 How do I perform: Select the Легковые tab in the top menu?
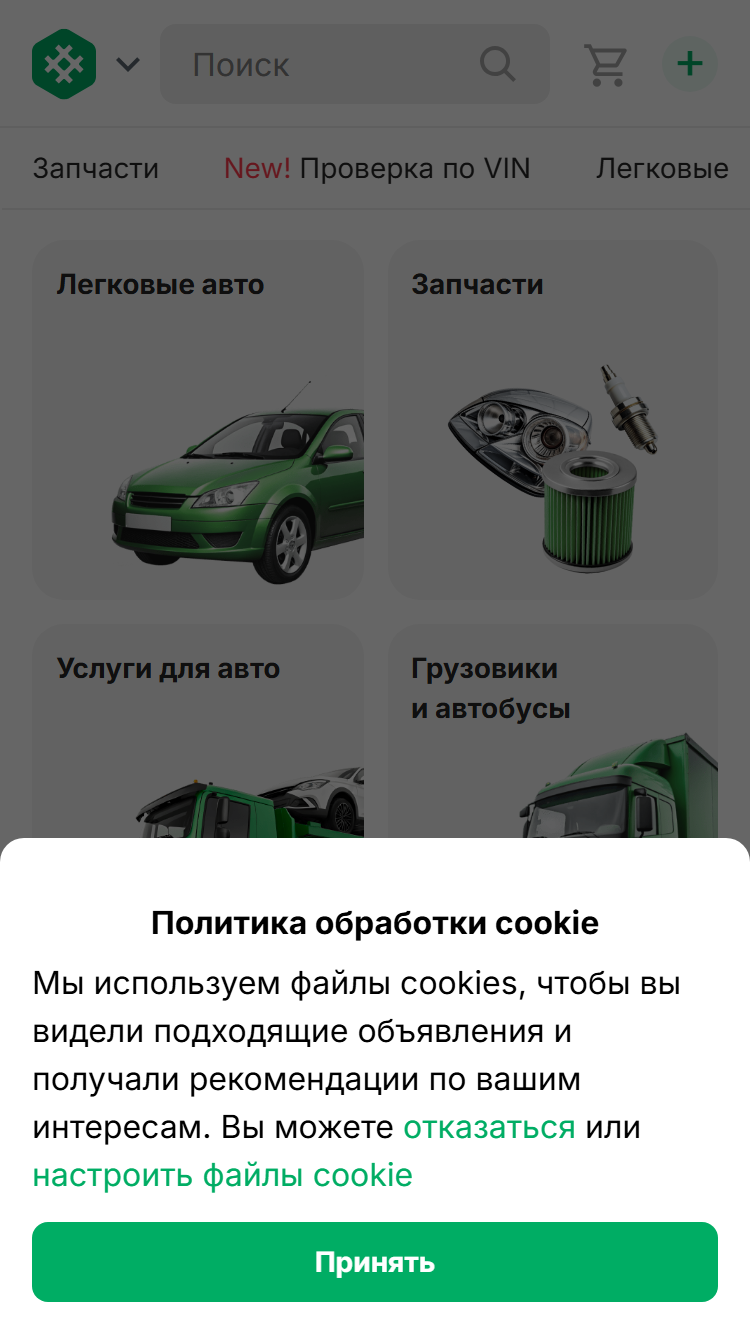(x=662, y=168)
